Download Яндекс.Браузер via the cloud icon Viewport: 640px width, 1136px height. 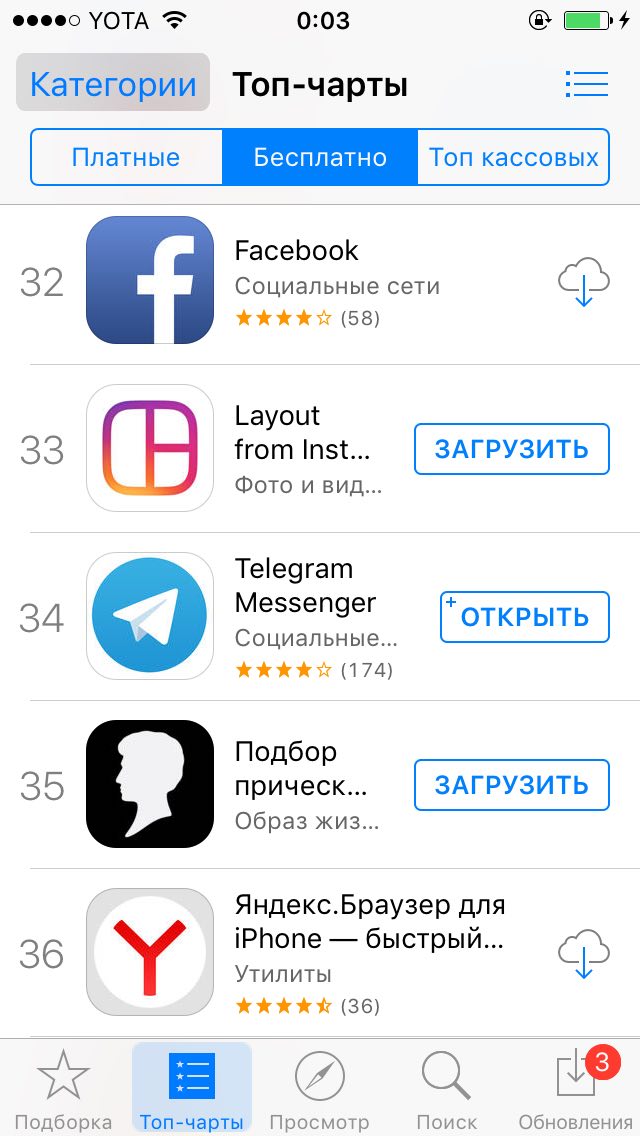pos(583,954)
